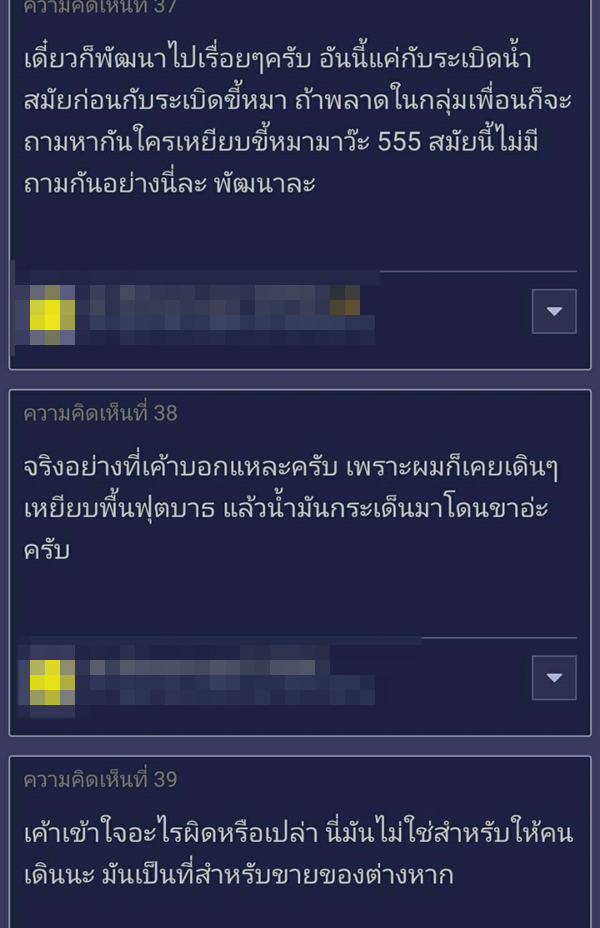Expand the options arrow for comment 38
The height and width of the screenshot is (928, 600).
[x=554, y=677]
